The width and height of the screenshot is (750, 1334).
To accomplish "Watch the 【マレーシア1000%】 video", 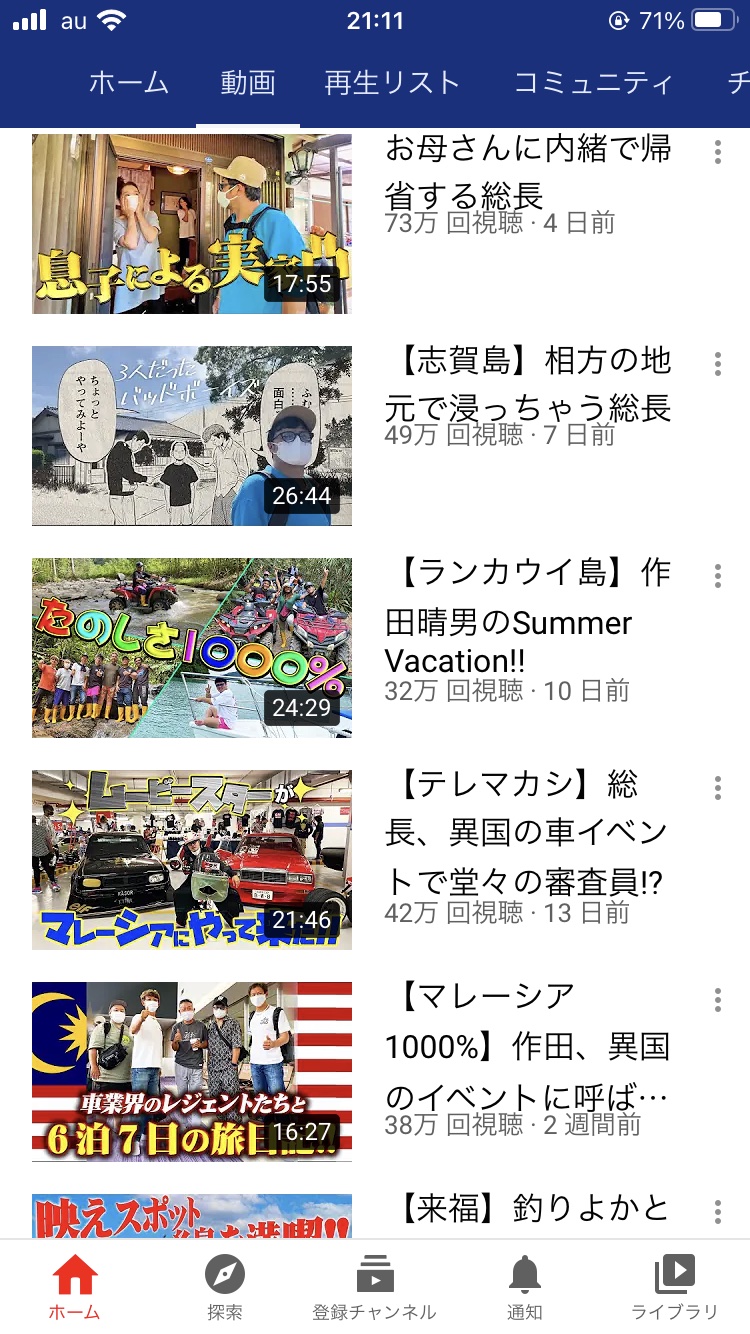I will pyautogui.click(x=192, y=1072).
